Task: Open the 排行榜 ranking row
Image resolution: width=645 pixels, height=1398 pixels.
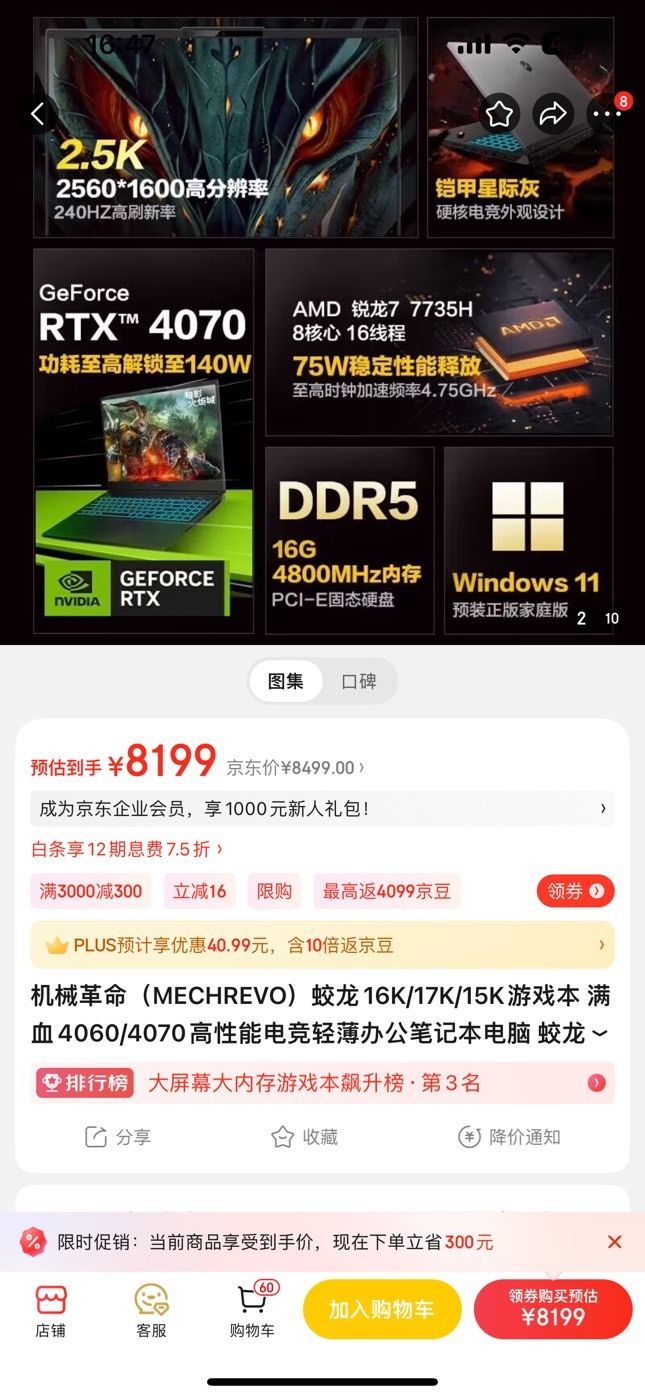Action: tap(322, 1083)
